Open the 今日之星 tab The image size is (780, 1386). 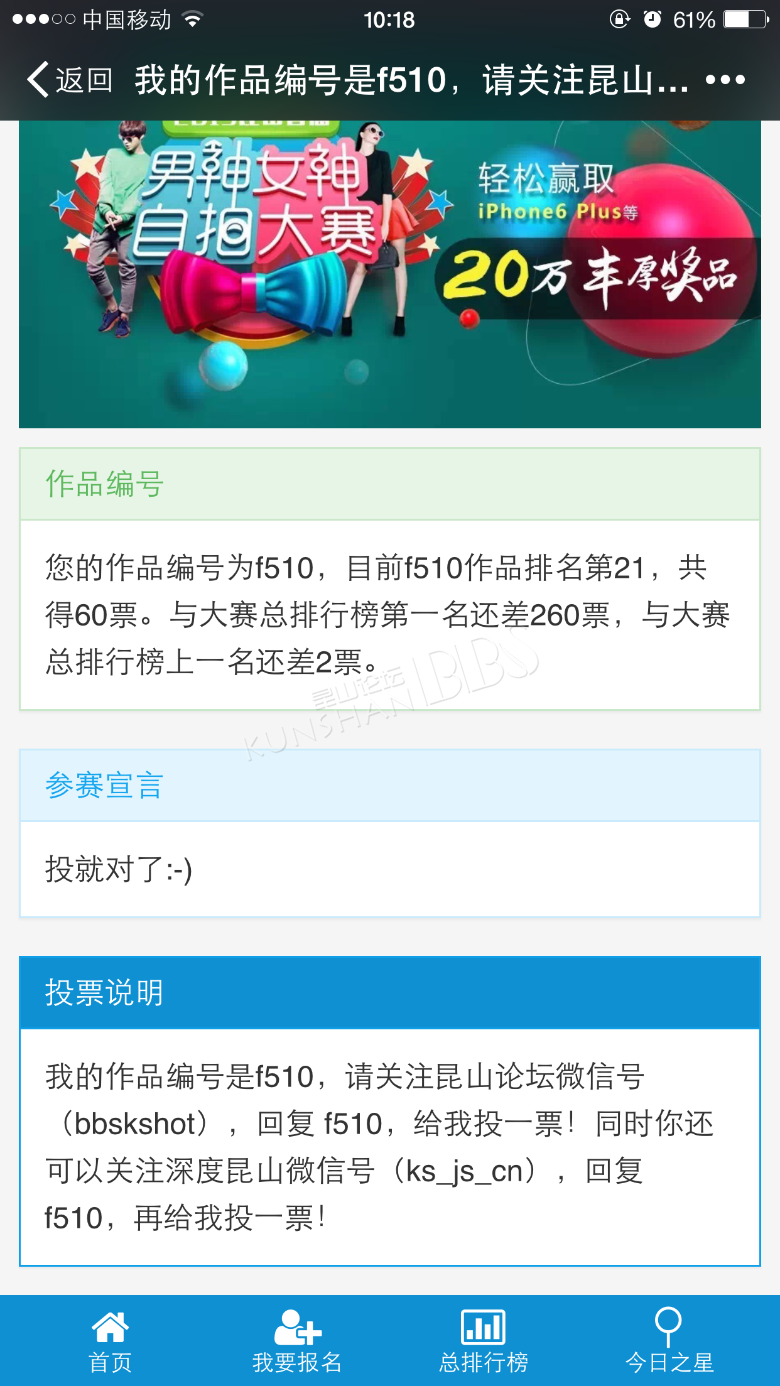pyautogui.click(x=669, y=1341)
